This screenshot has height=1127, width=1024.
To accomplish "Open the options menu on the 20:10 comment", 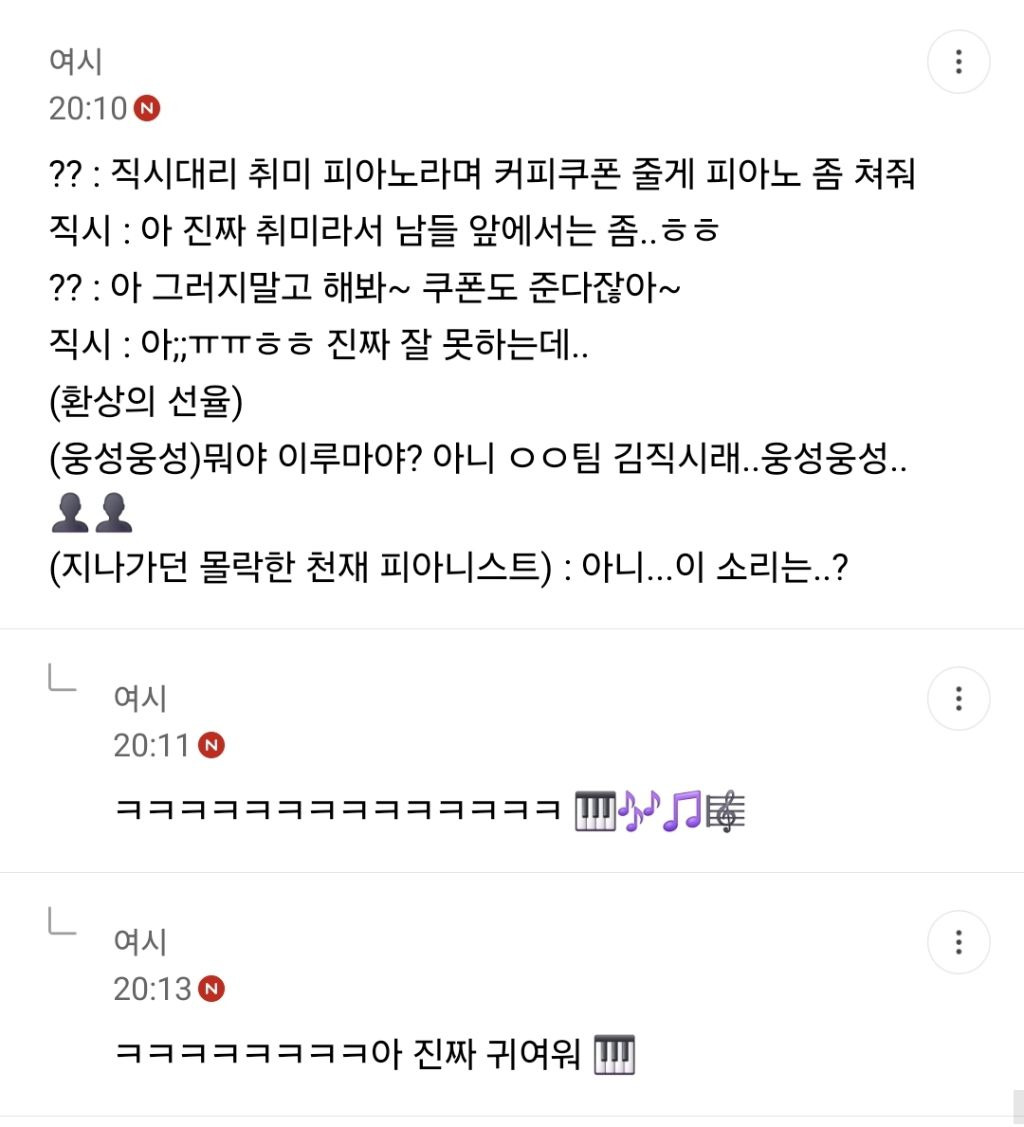I will (x=959, y=62).
